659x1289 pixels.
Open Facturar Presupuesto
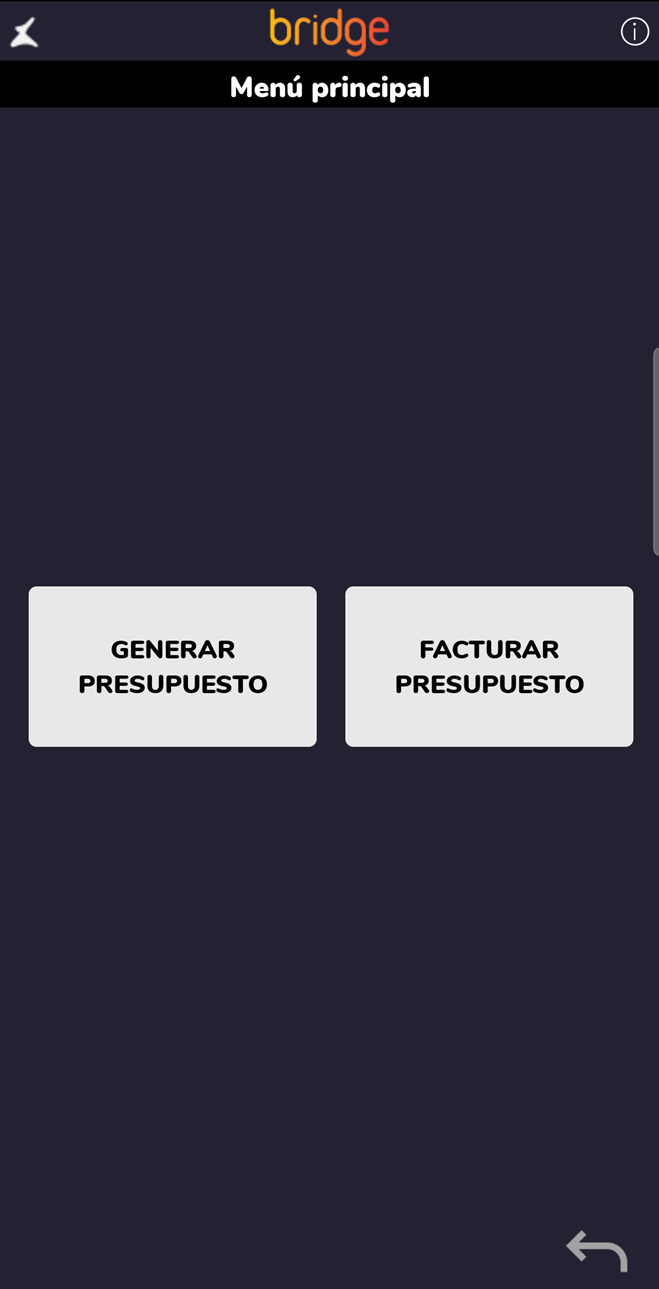(x=489, y=666)
